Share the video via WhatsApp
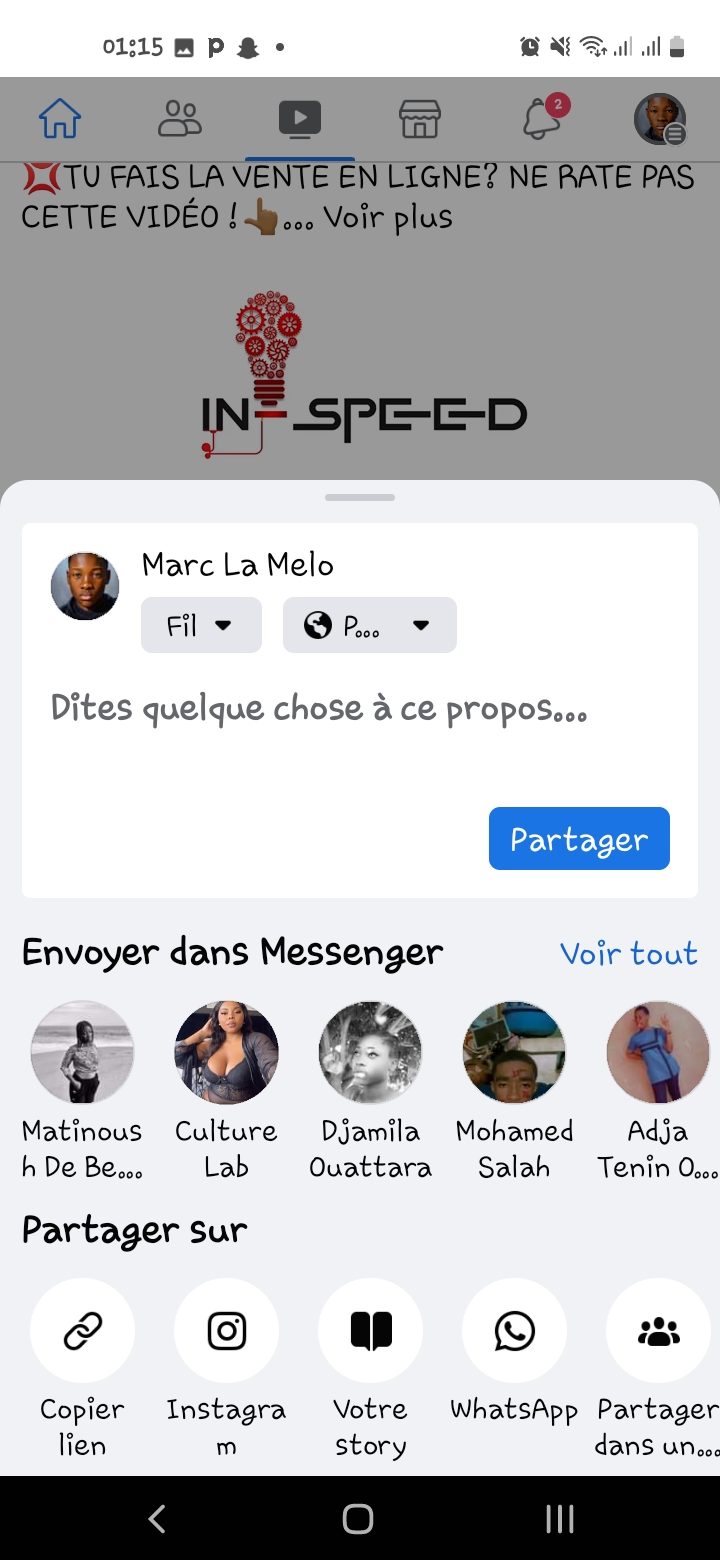Screen dimensions: 720x1560 514,1331
